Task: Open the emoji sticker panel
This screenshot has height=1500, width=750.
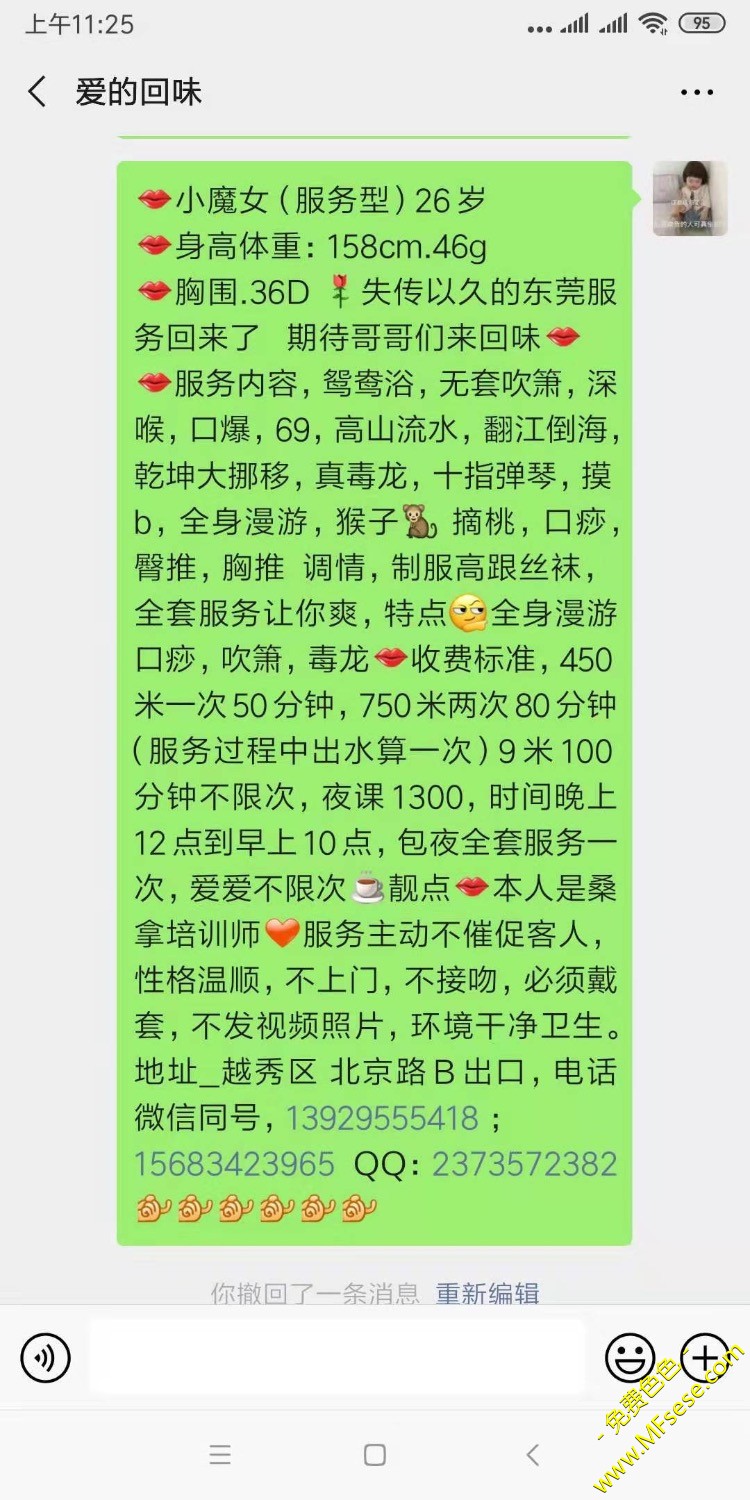Action: click(630, 1358)
